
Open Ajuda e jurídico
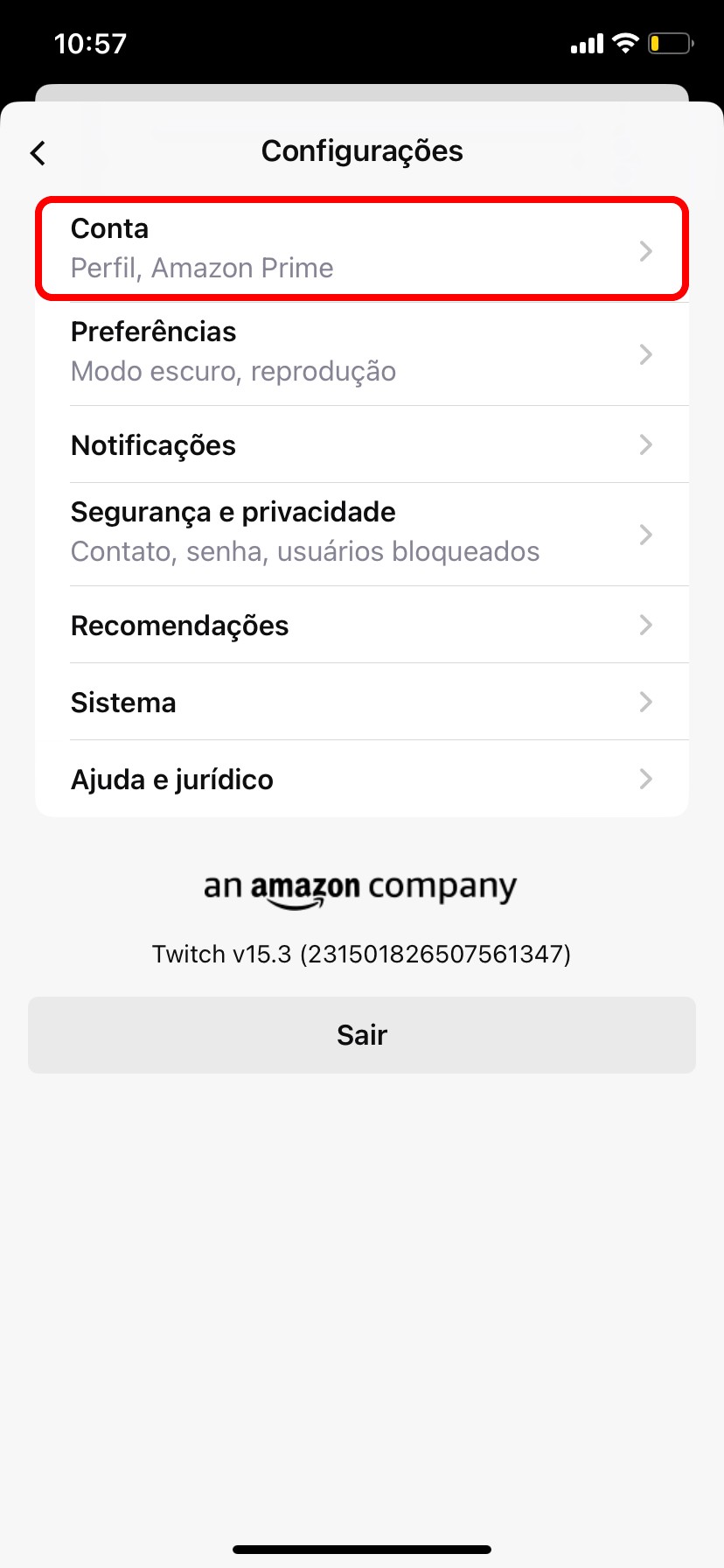362,779
